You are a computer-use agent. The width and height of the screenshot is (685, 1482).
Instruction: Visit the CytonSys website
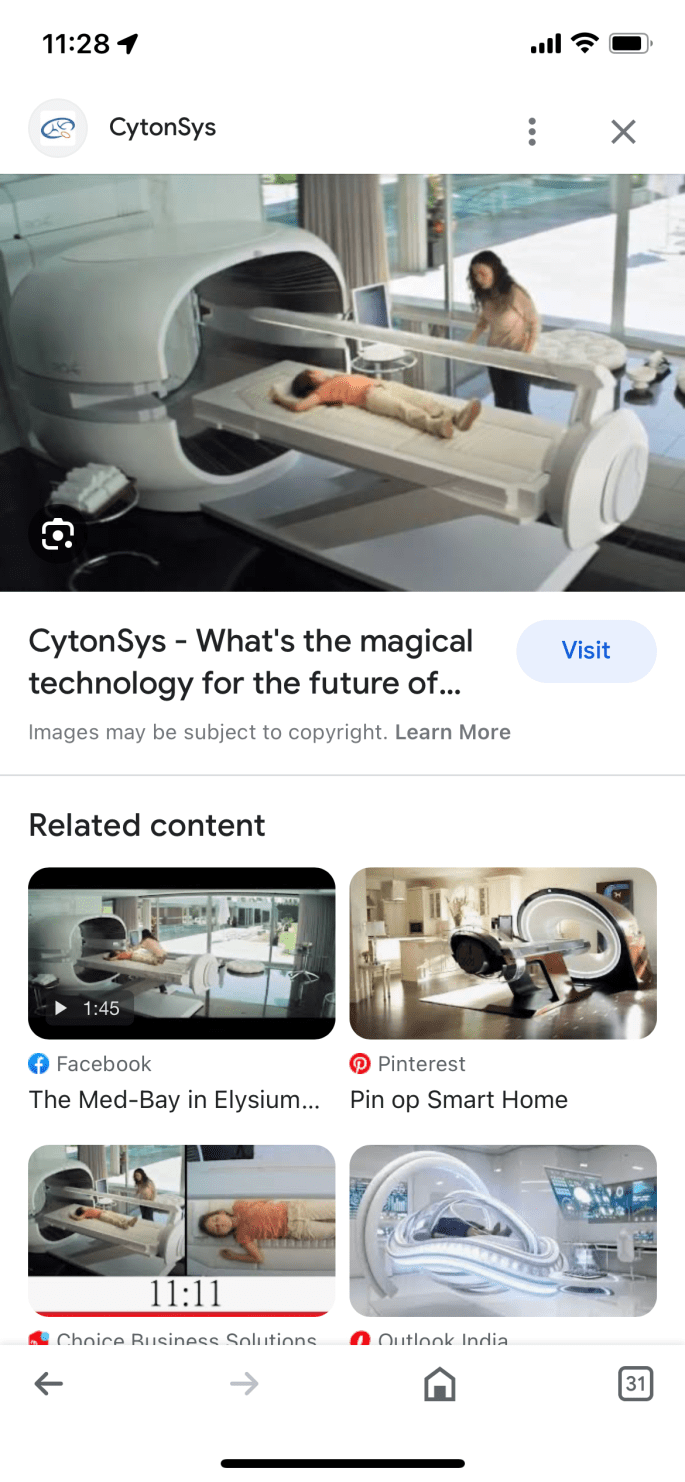point(586,651)
